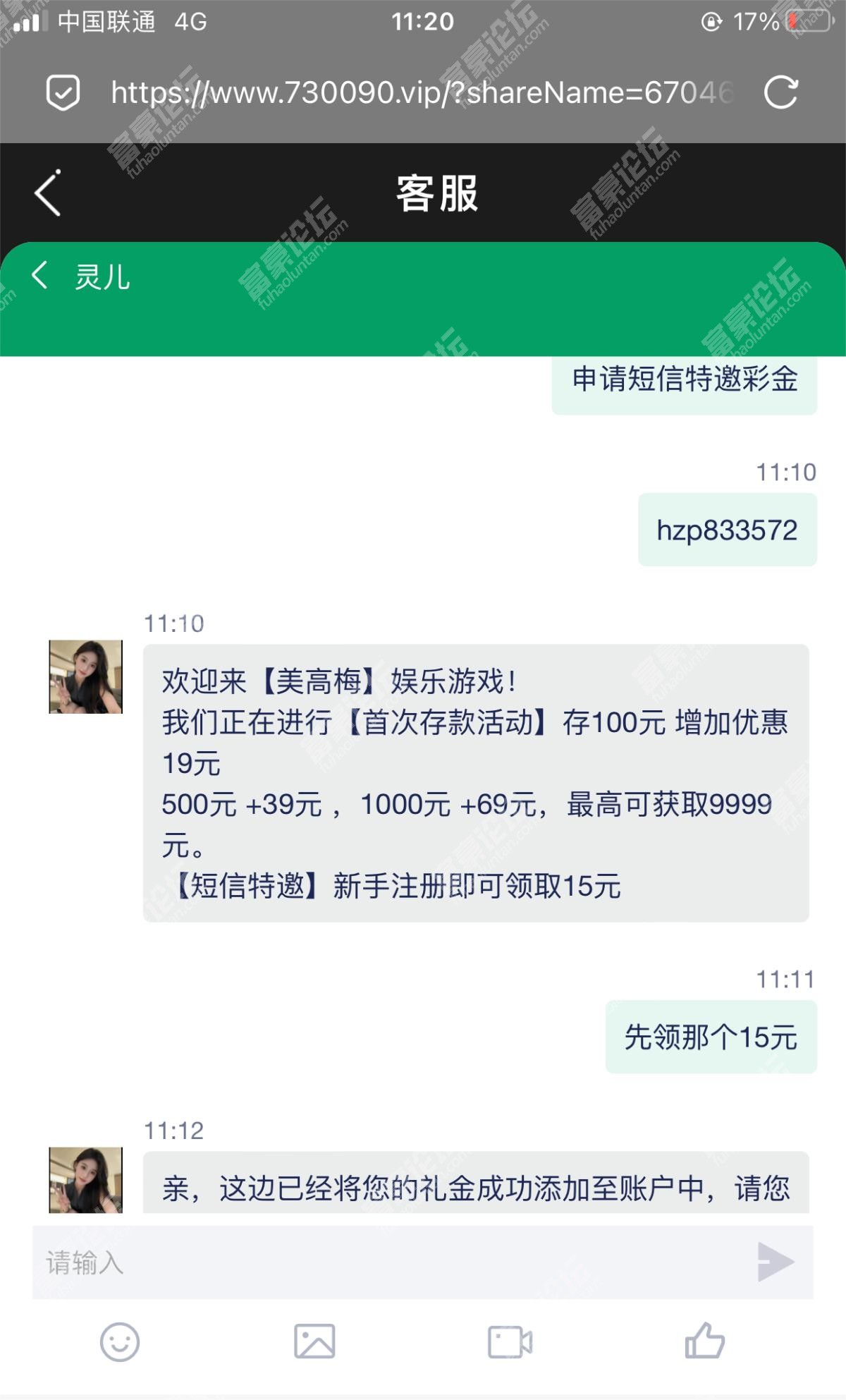The width and height of the screenshot is (846, 1400).
Task: View the site security shield info
Action: click(63, 92)
